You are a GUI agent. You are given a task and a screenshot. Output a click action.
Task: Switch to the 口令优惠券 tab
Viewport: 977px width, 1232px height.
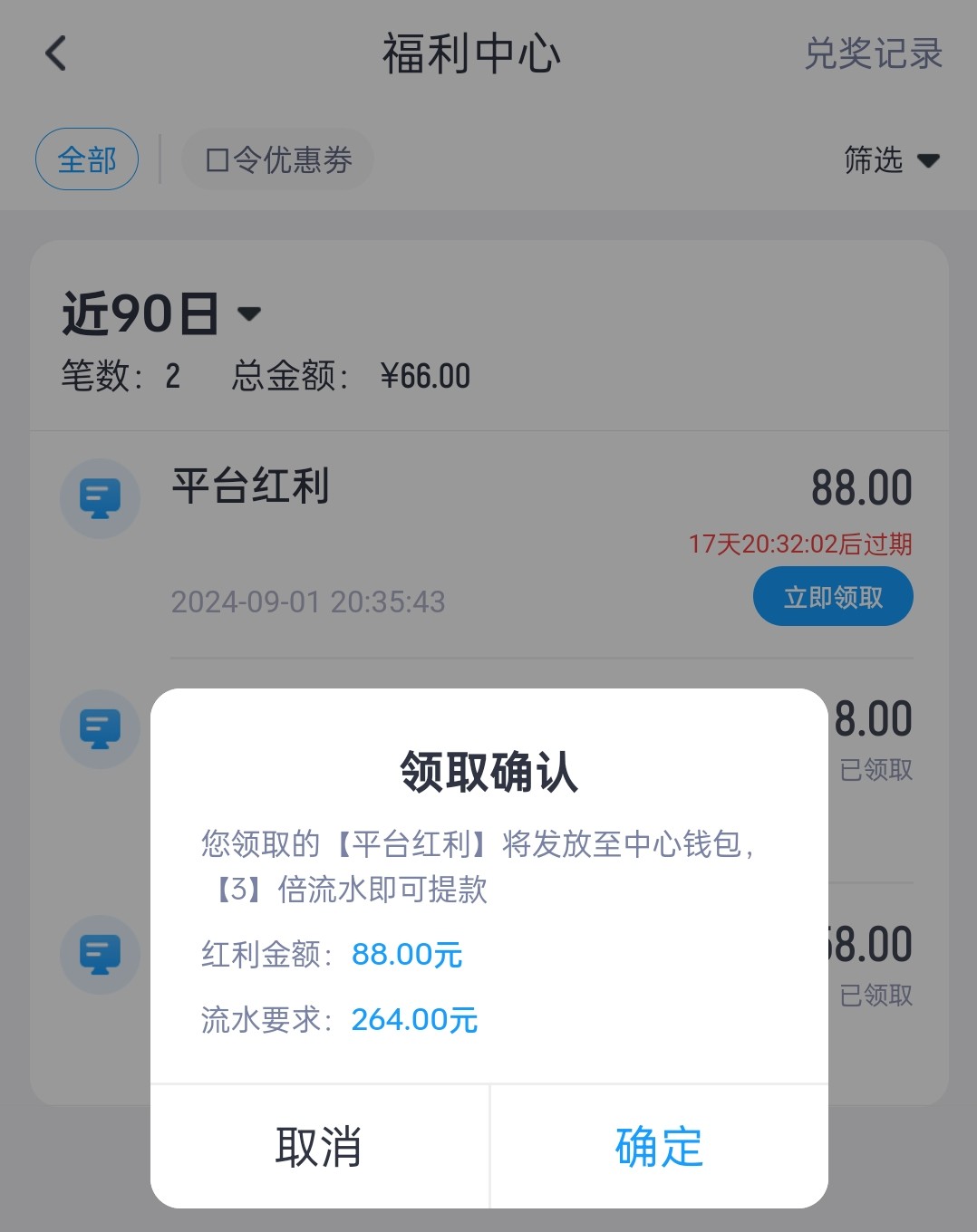[278, 160]
